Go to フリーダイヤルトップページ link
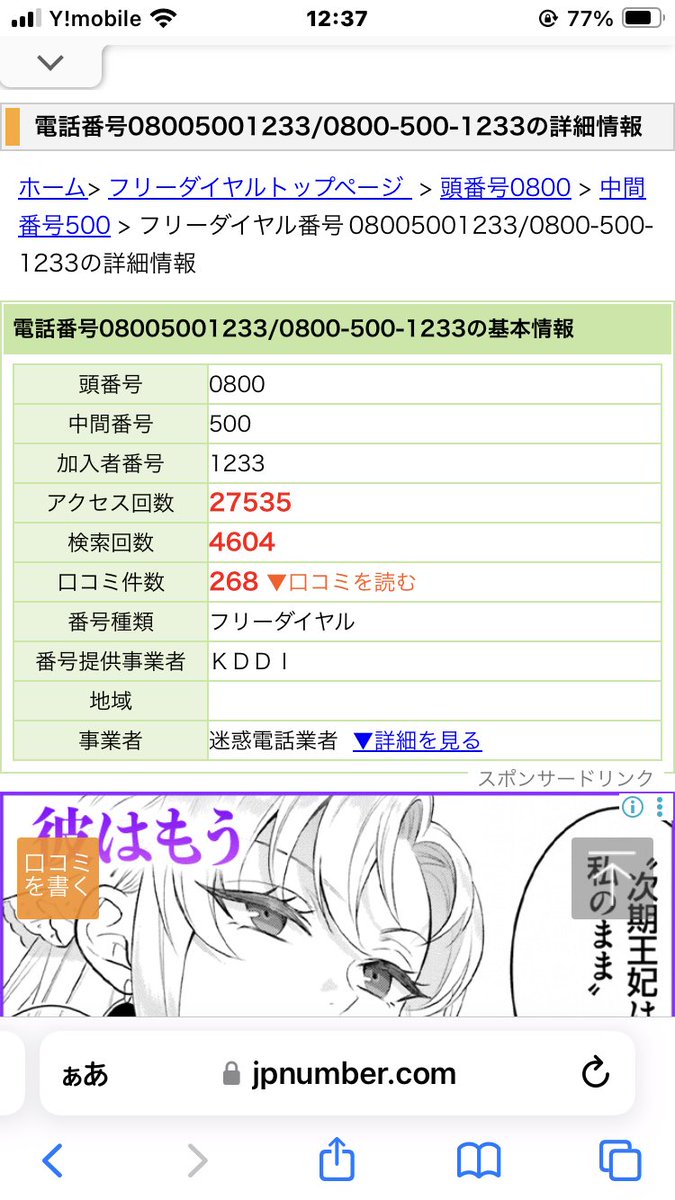 [x=258, y=187]
